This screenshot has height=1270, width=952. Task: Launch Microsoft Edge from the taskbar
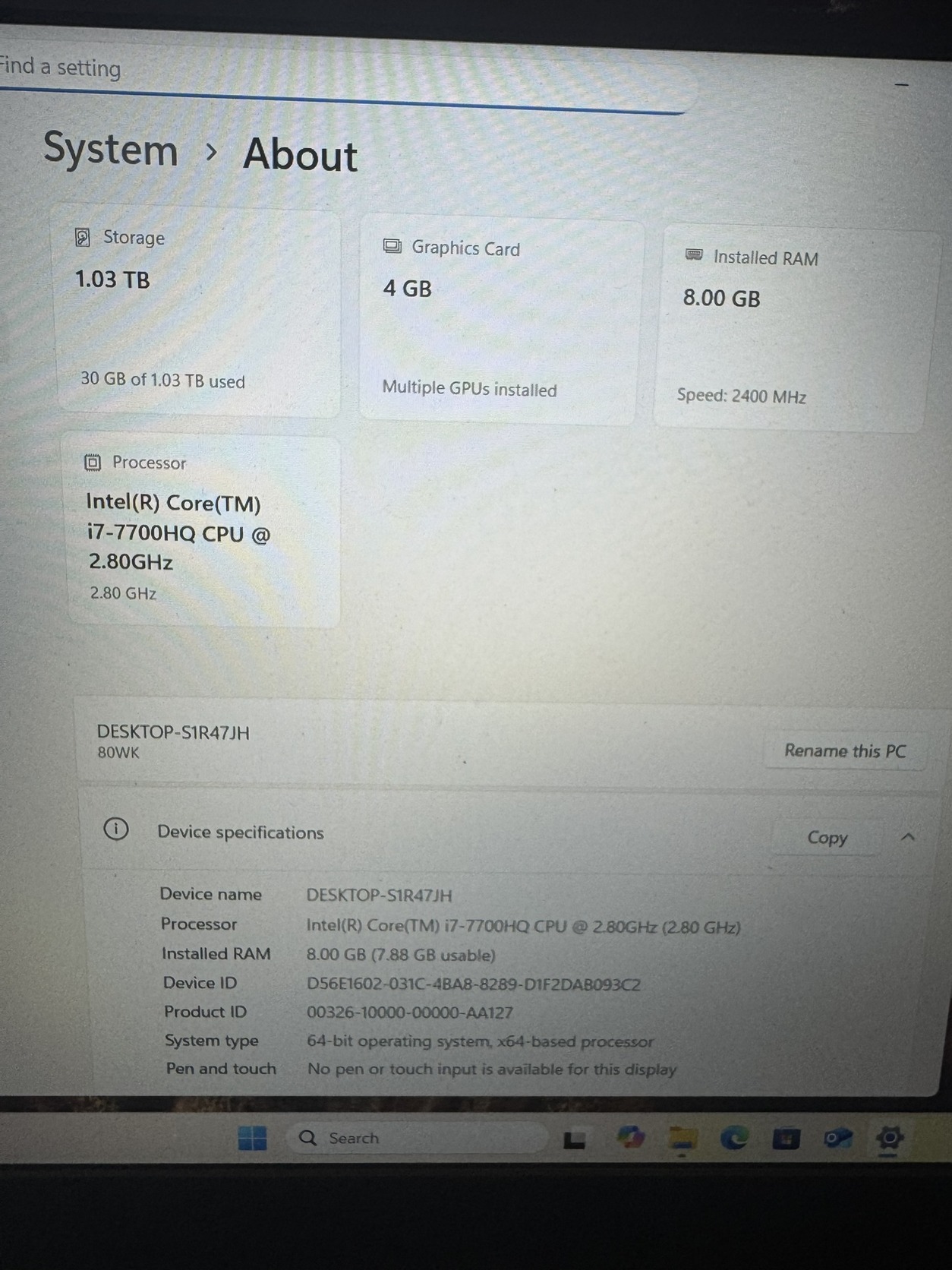click(734, 1138)
